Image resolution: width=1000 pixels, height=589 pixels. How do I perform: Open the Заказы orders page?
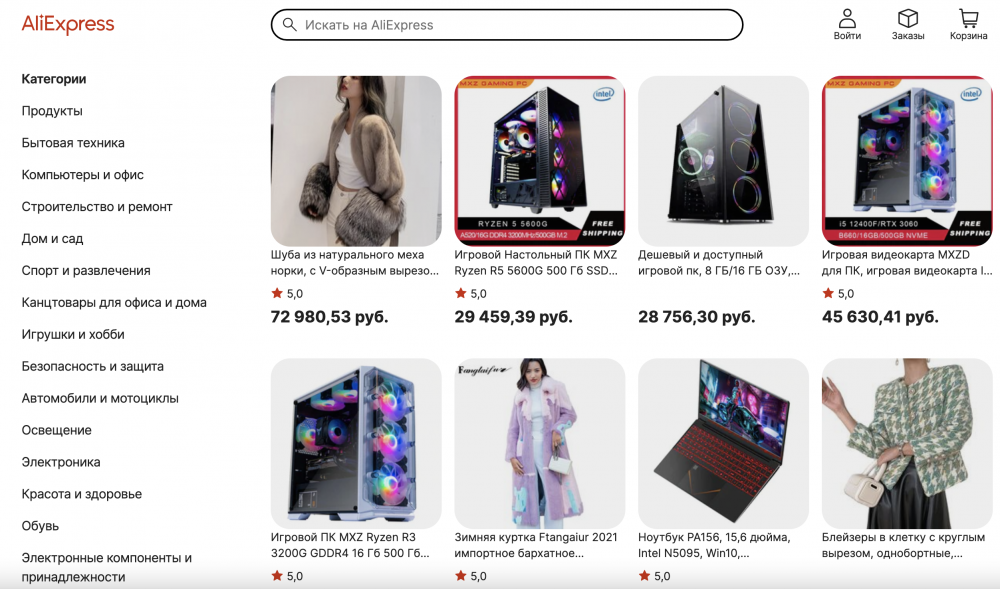pyautogui.click(x=907, y=25)
